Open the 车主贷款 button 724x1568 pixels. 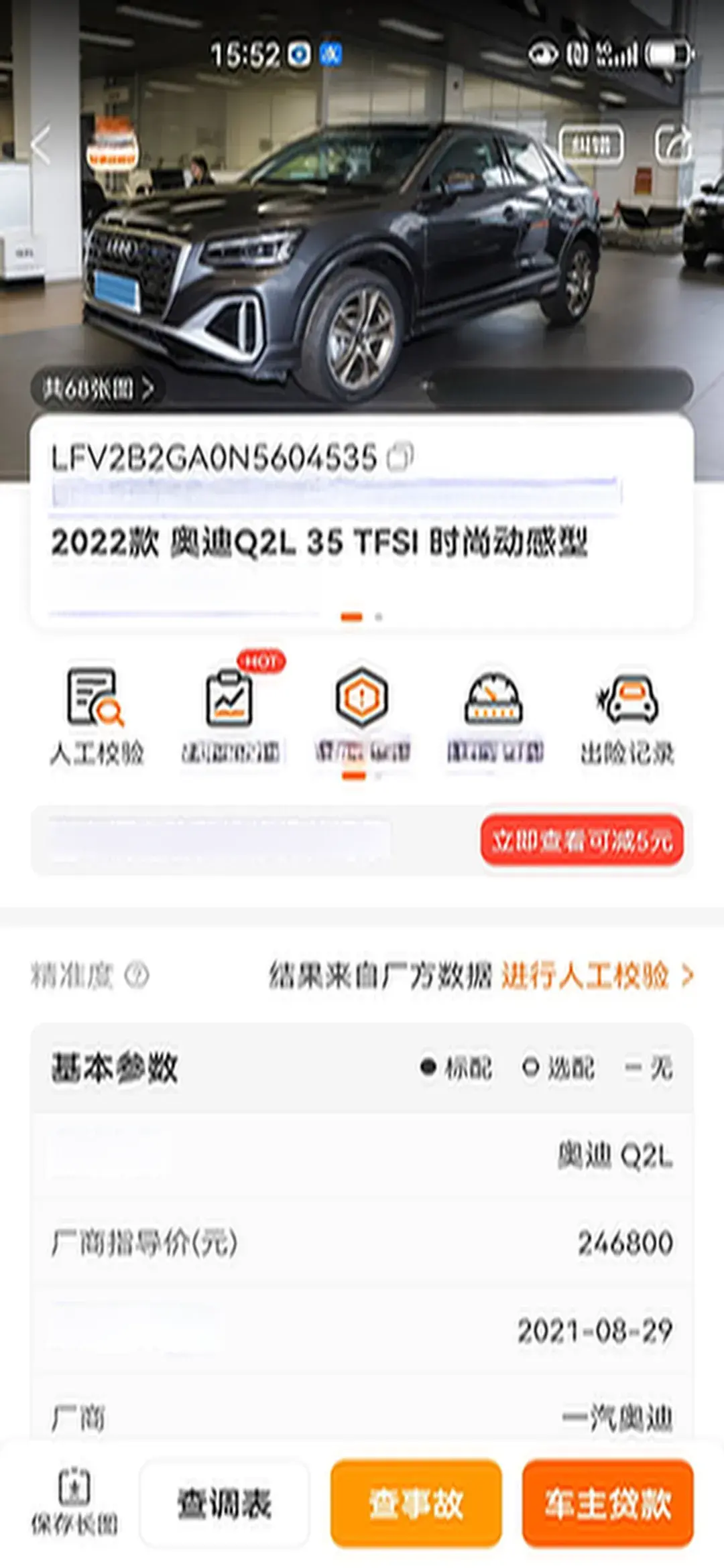click(x=607, y=1503)
